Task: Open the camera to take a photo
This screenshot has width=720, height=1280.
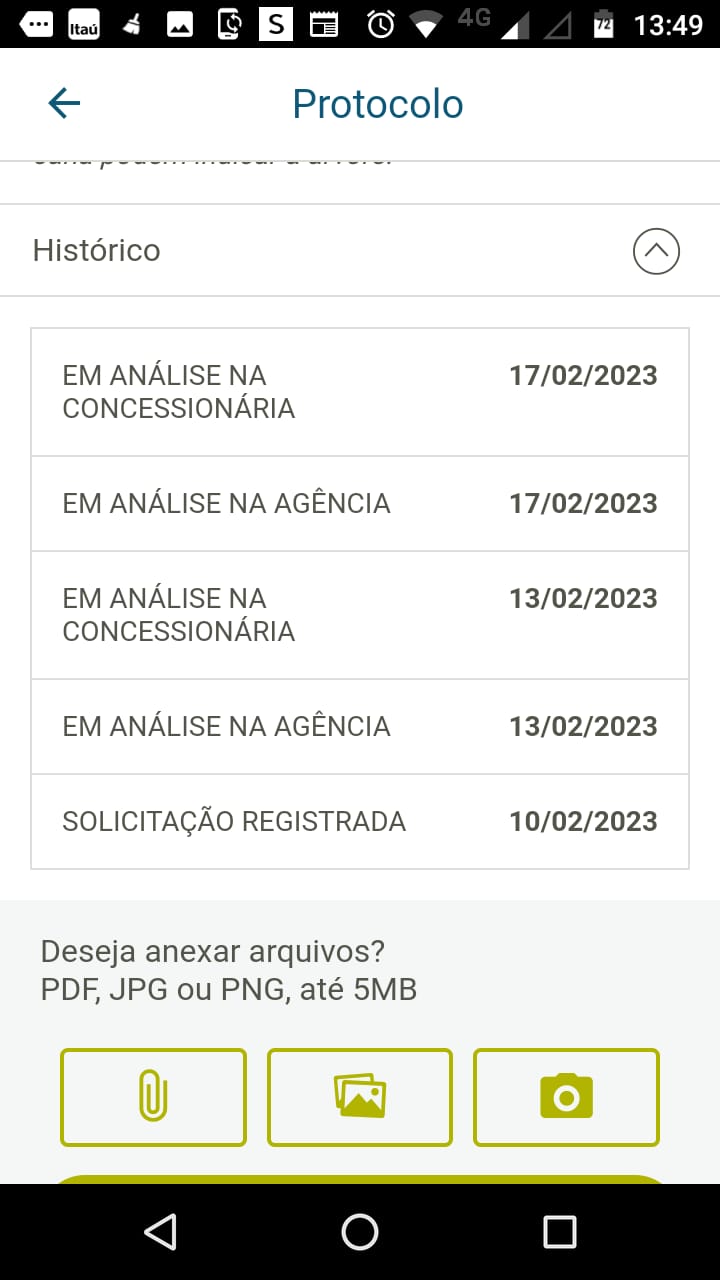Action: pos(566,1097)
